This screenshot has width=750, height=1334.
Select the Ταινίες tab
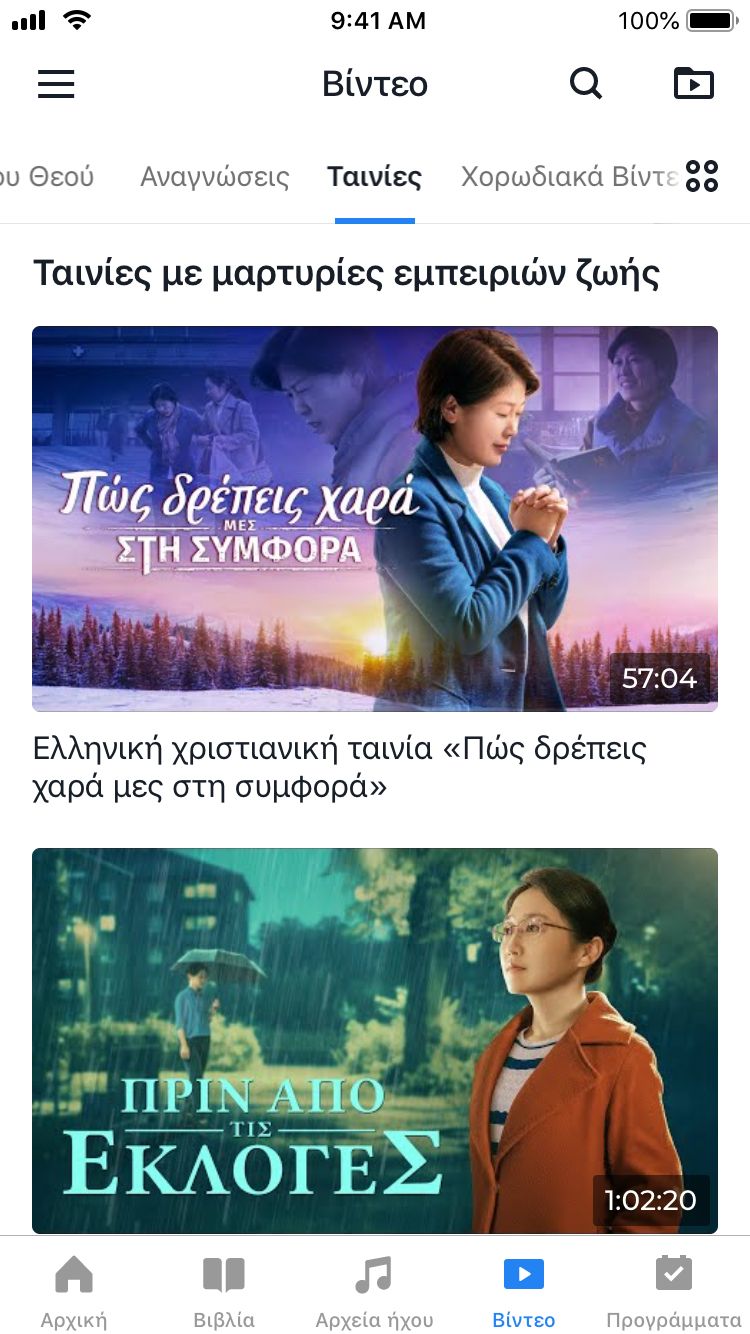(x=375, y=177)
